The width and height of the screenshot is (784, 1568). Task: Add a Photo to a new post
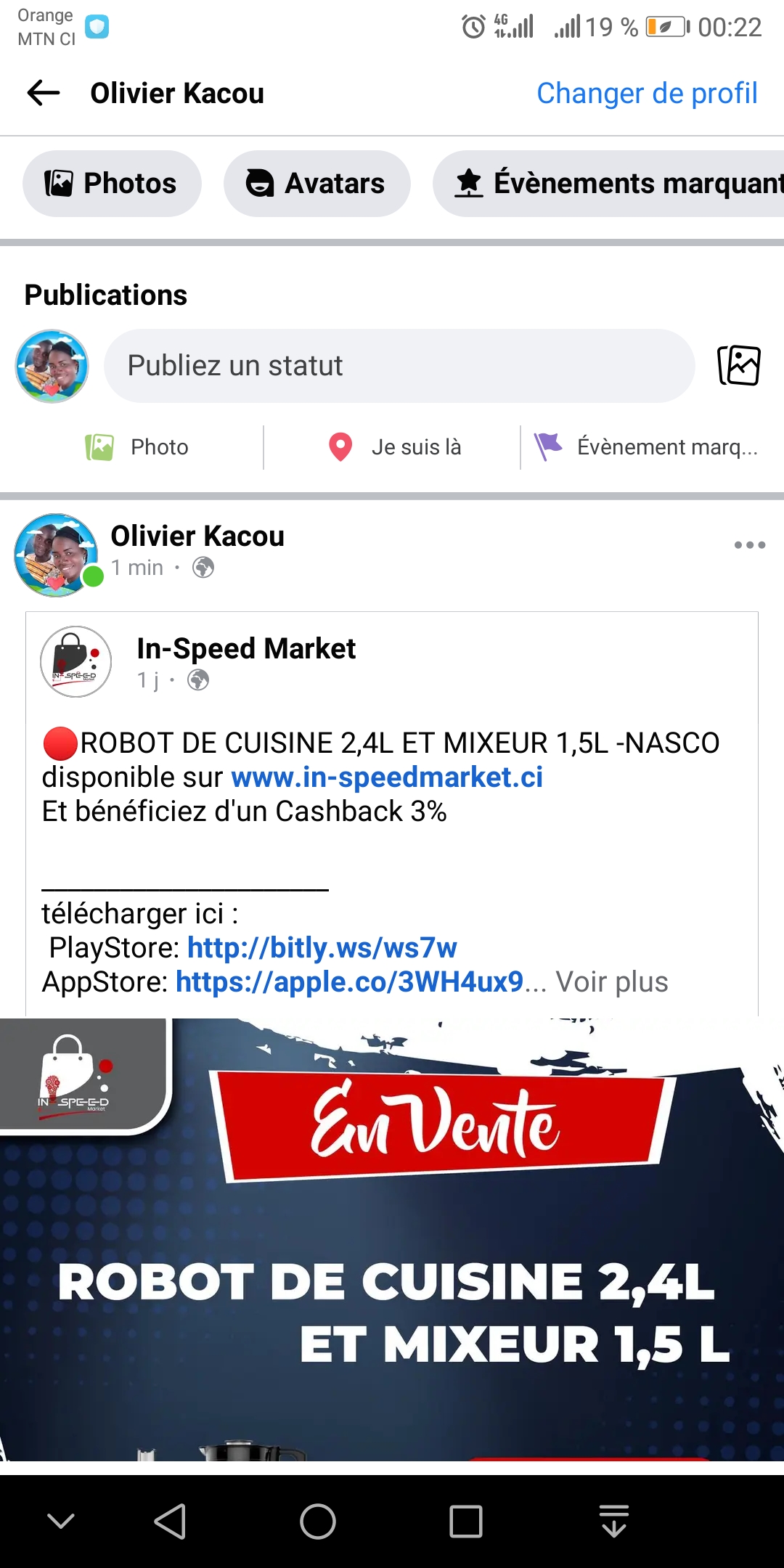point(138,447)
